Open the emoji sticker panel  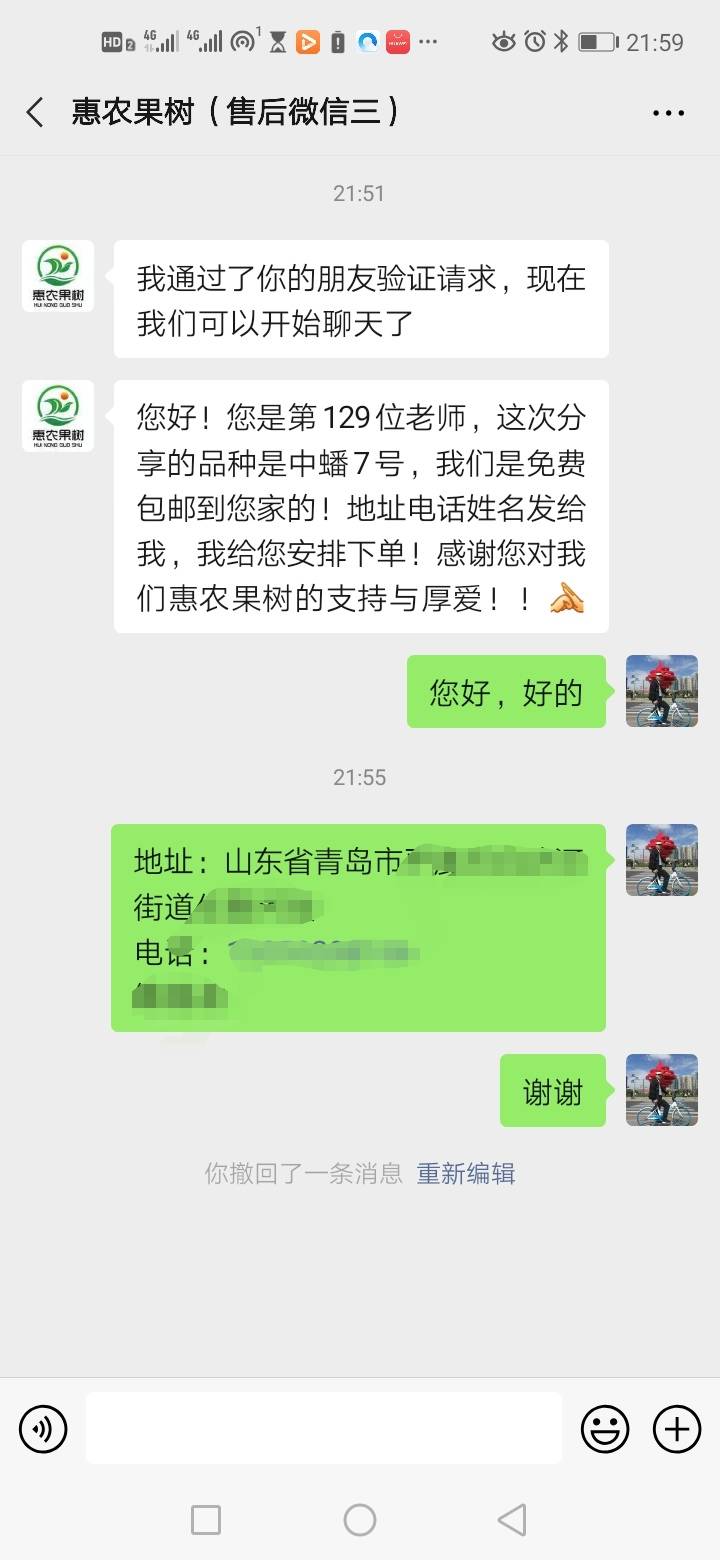[x=605, y=1428]
